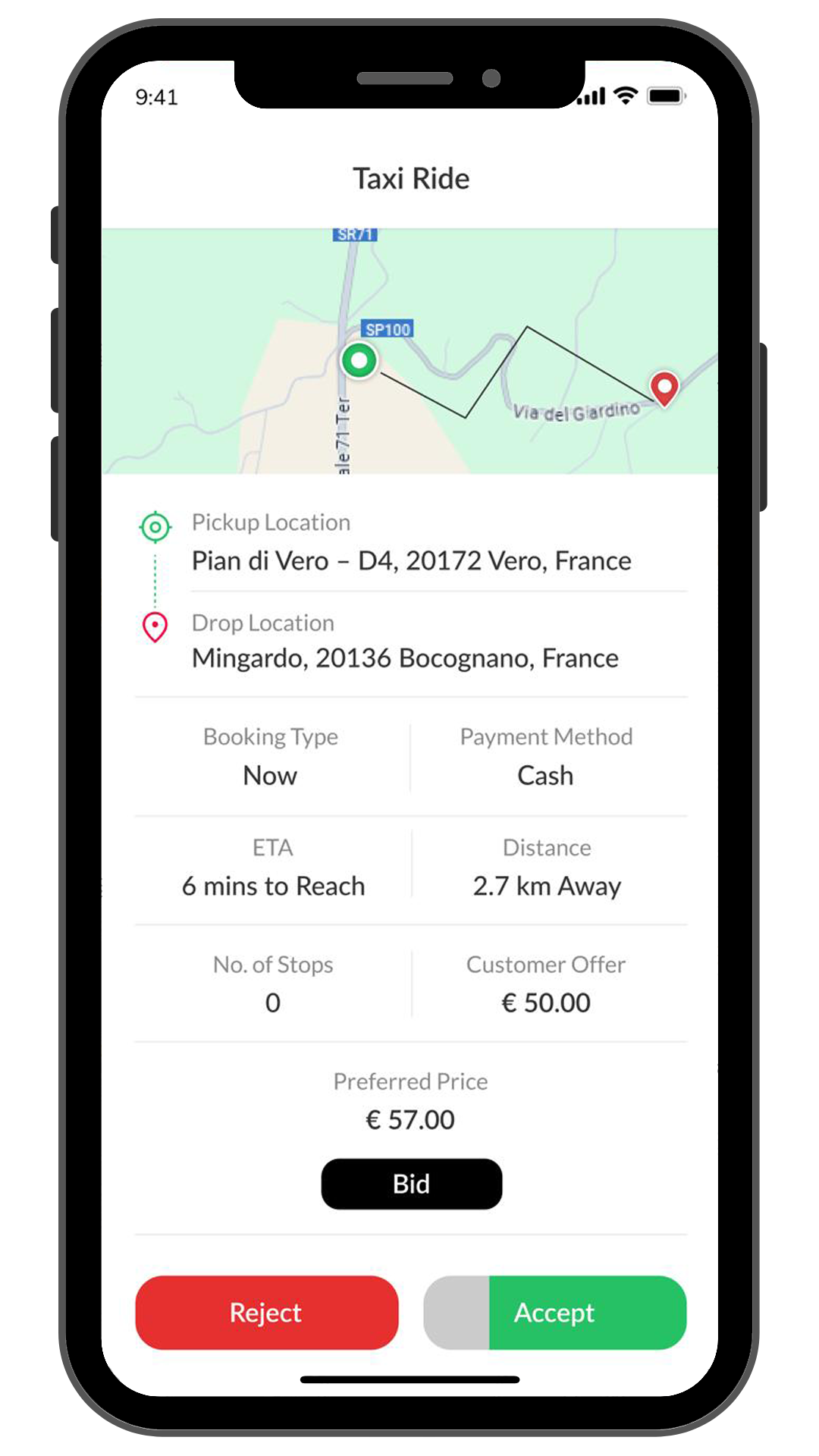Open the route map preview

[x=409, y=351]
